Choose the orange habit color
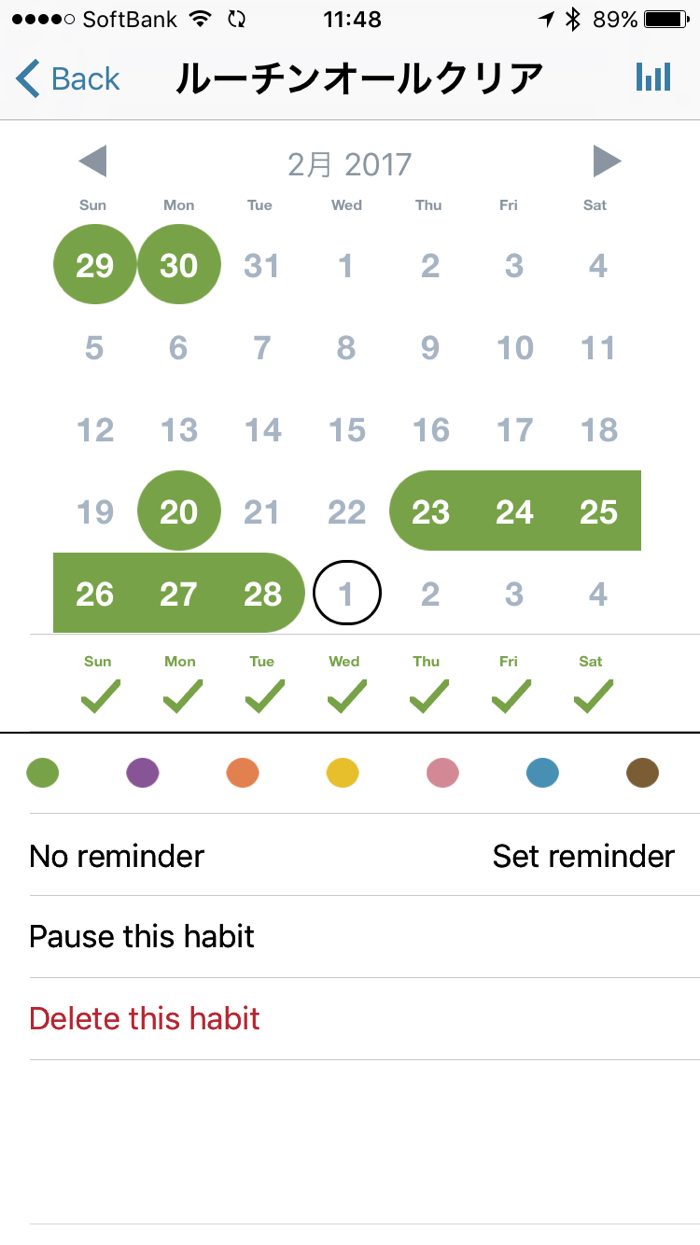700x1245 pixels. [243, 773]
